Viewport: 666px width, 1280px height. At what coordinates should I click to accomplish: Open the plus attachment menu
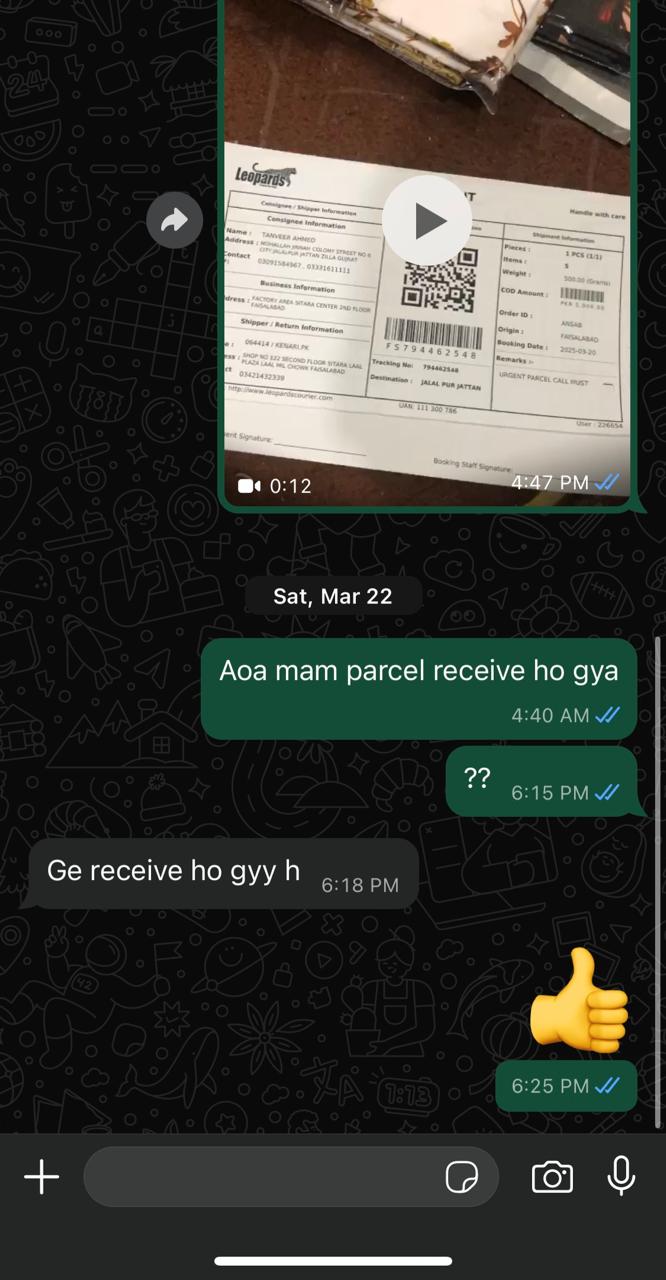(41, 1177)
